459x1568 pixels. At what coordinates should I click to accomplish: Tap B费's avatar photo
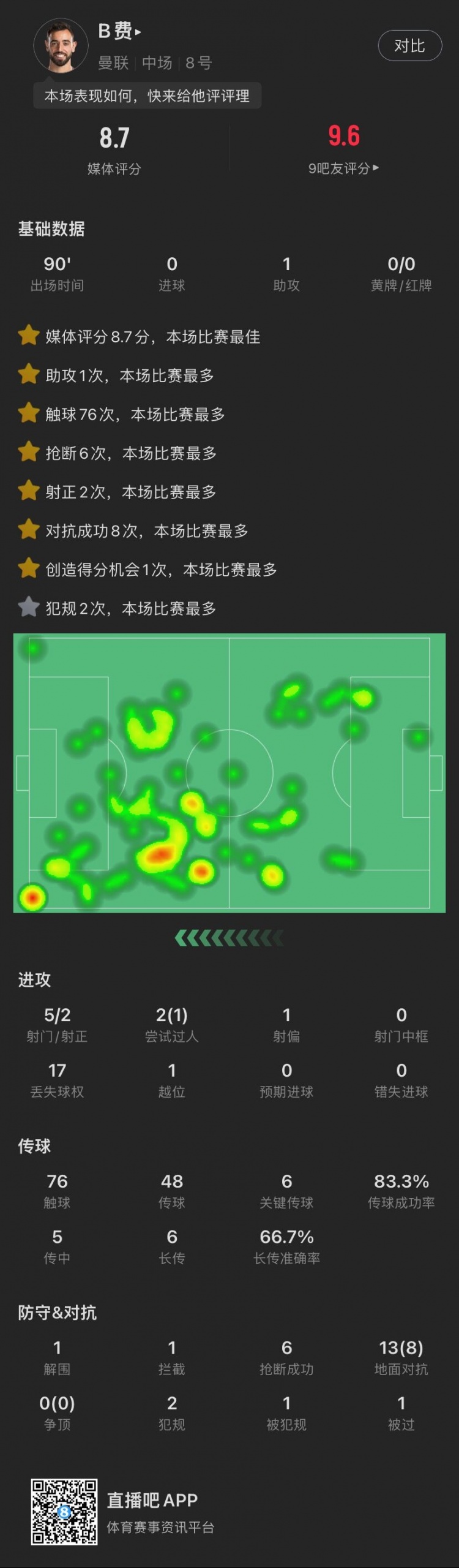pyautogui.click(x=61, y=46)
